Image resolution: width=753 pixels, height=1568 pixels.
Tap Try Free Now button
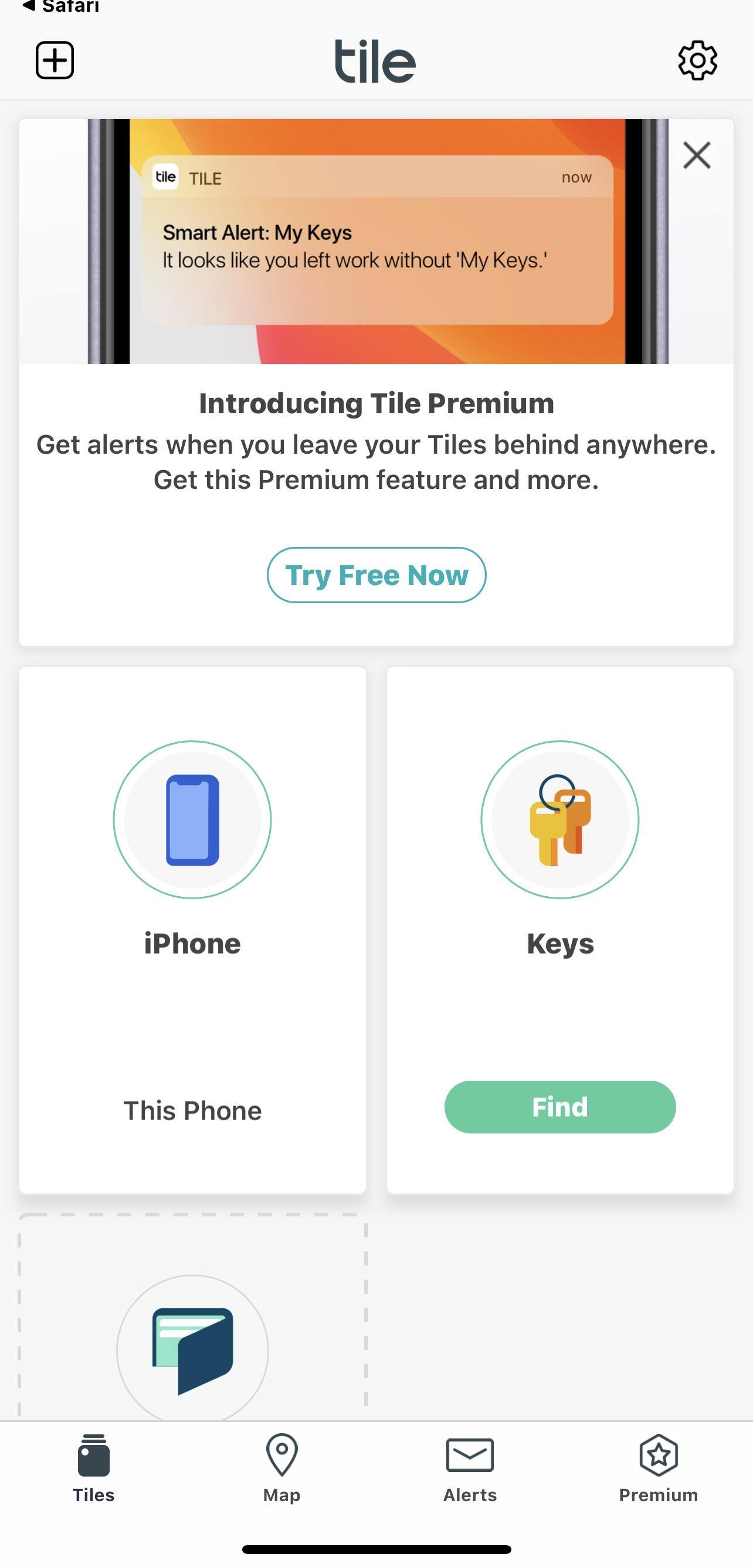point(376,574)
